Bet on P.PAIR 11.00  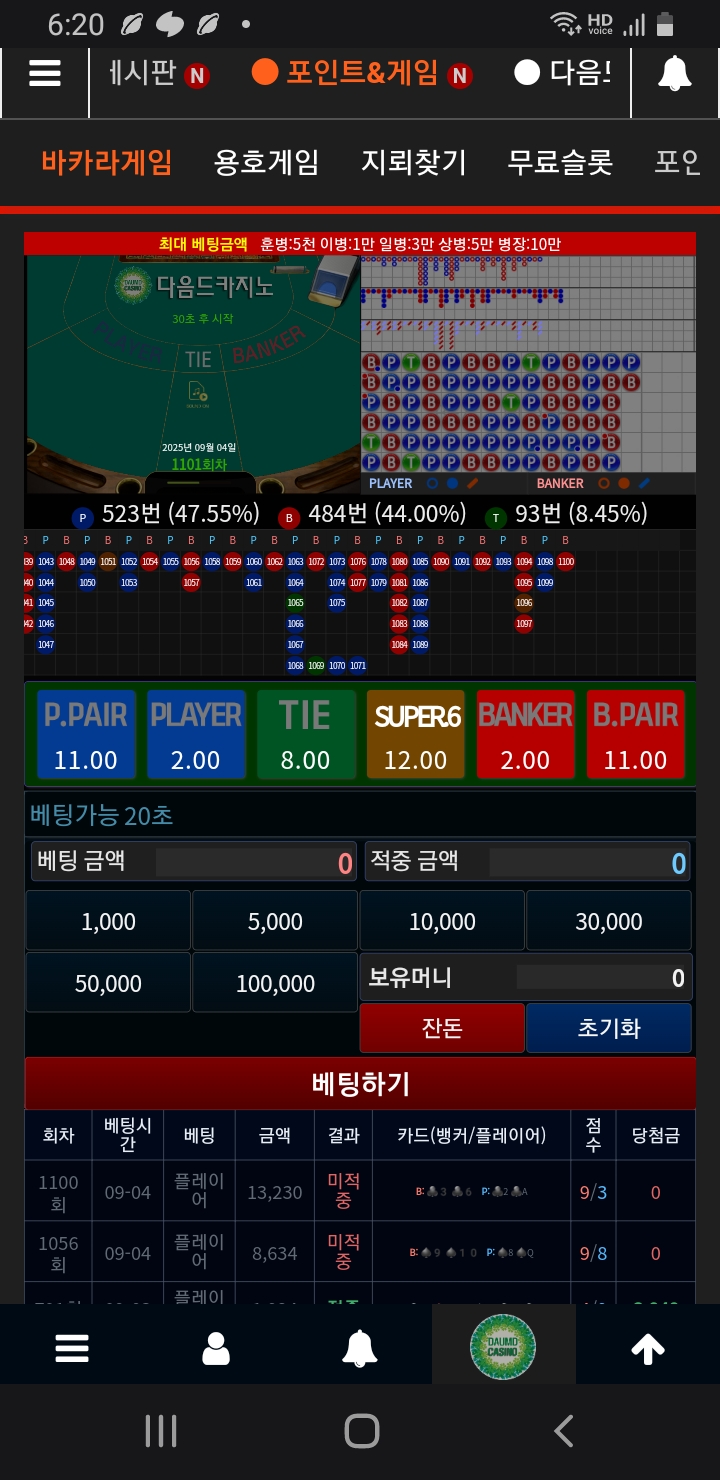click(85, 734)
